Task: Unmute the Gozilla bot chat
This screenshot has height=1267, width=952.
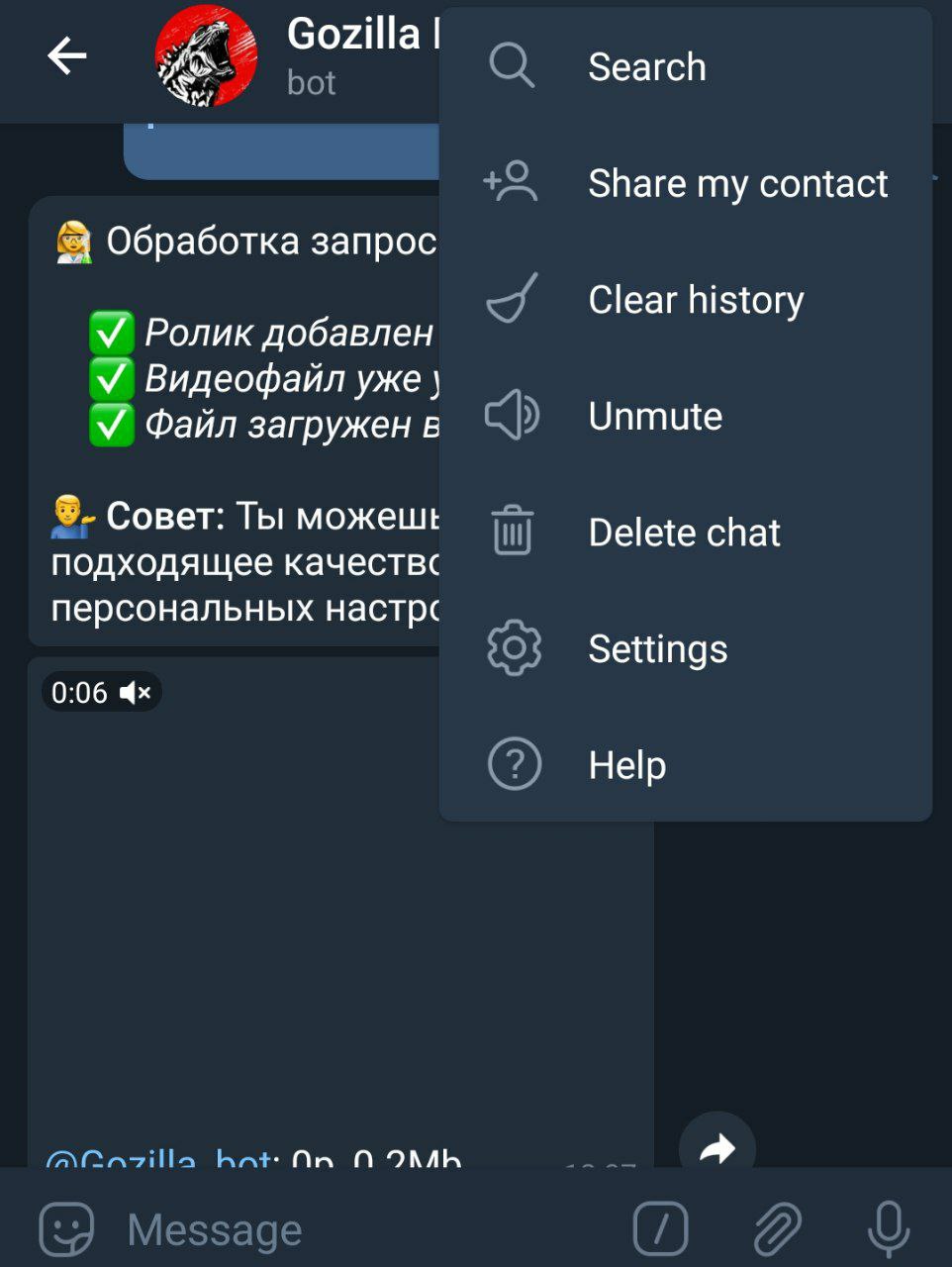Action: coord(655,416)
